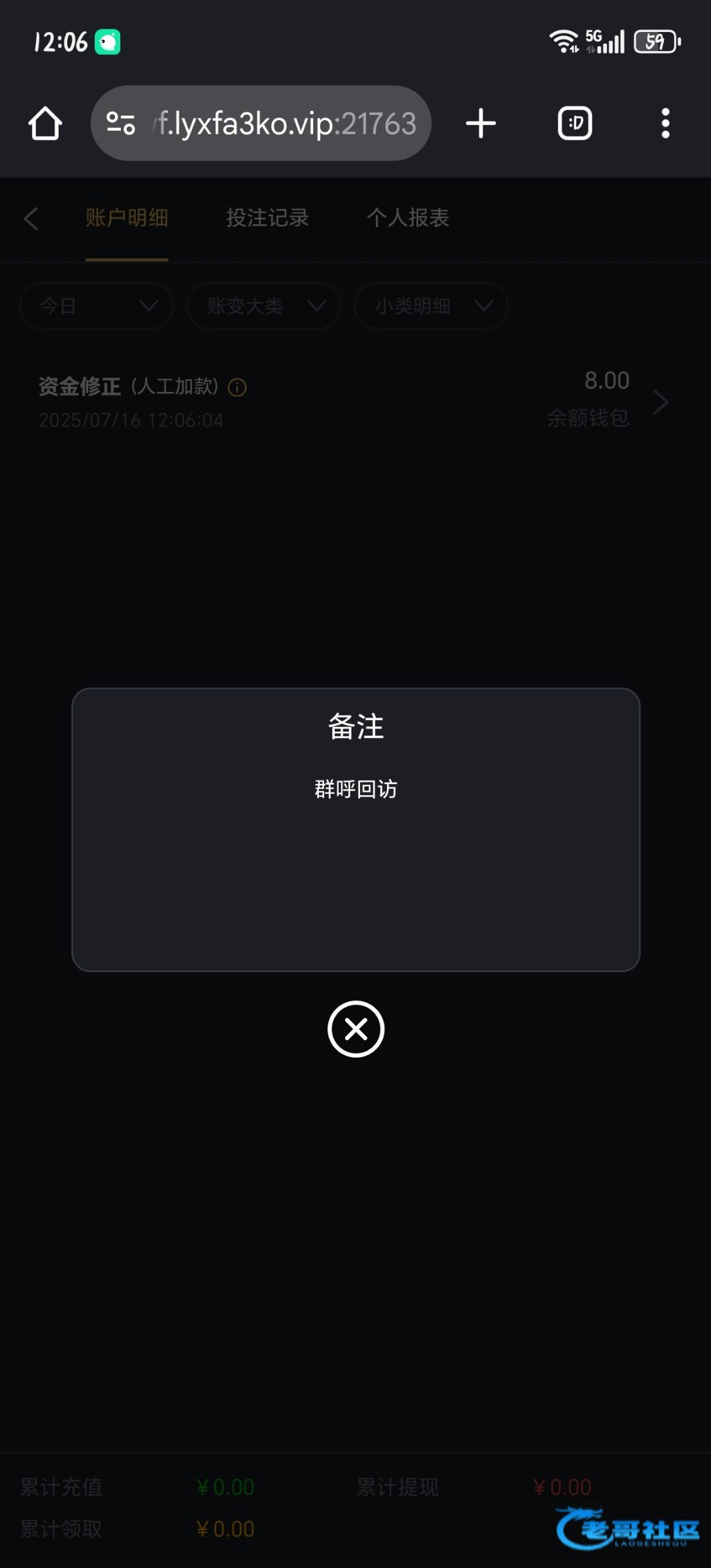Open the browser tab switcher
The image size is (711, 1568).
pyautogui.click(x=575, y=123)
